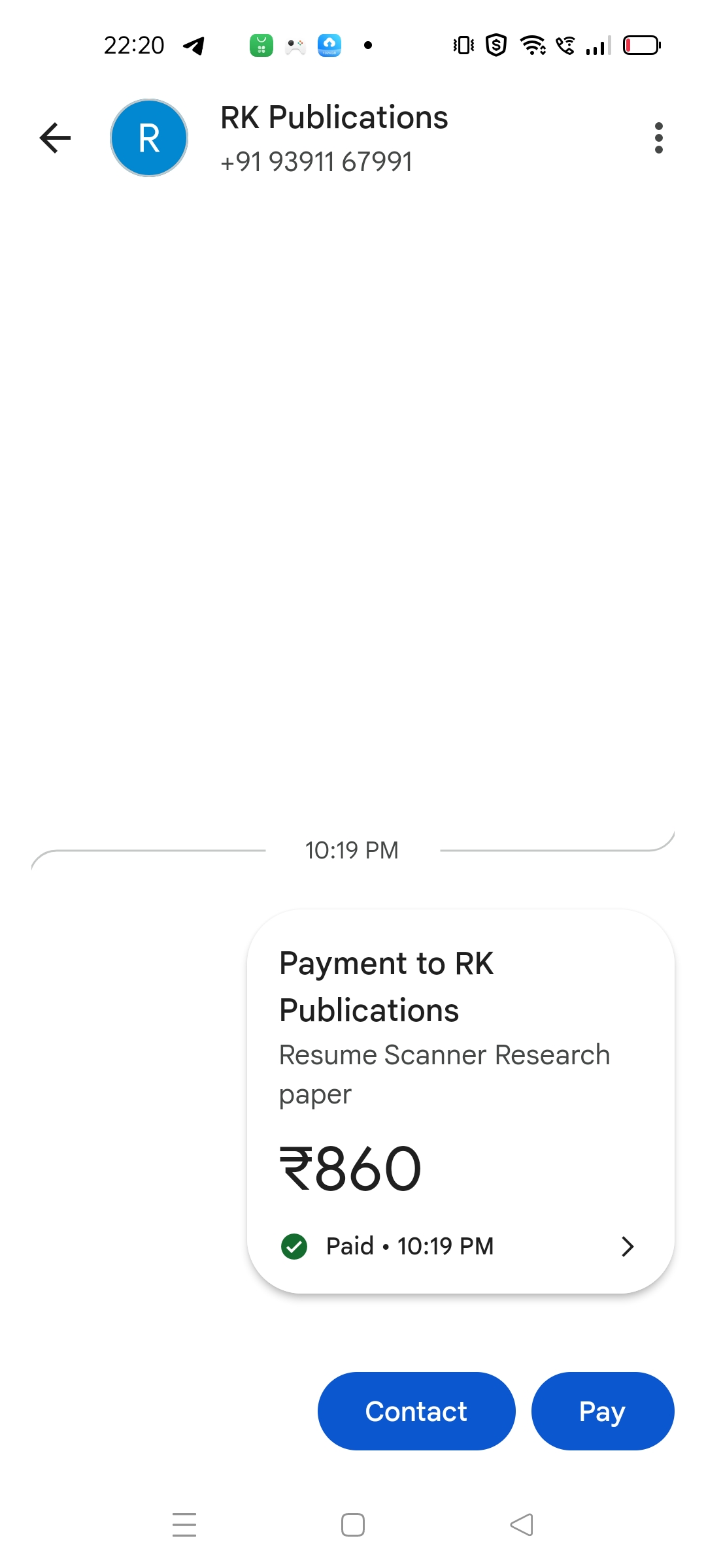Open the three-dot overflow menu
The image size is (706, 1568).
click(658, 138)
